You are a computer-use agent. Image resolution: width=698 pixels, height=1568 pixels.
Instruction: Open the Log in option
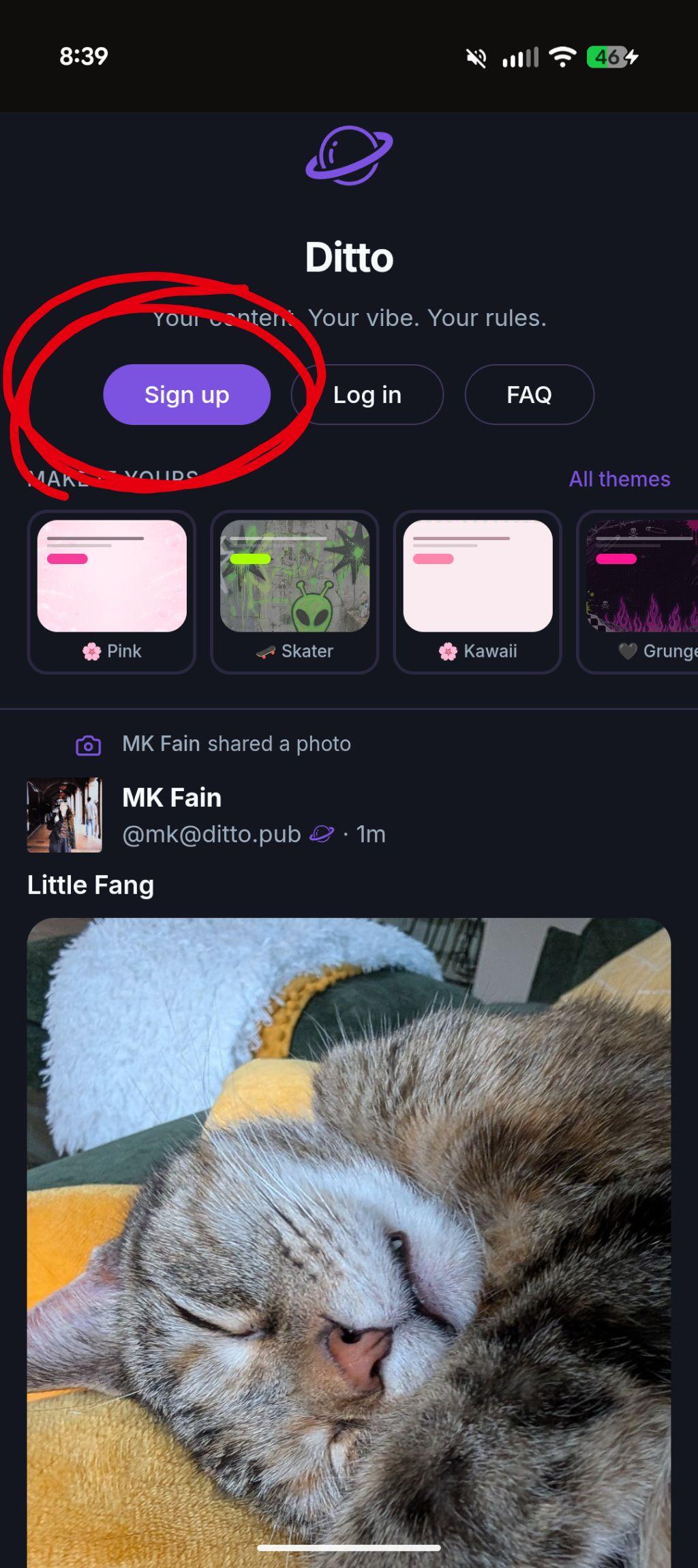point(367,394)
